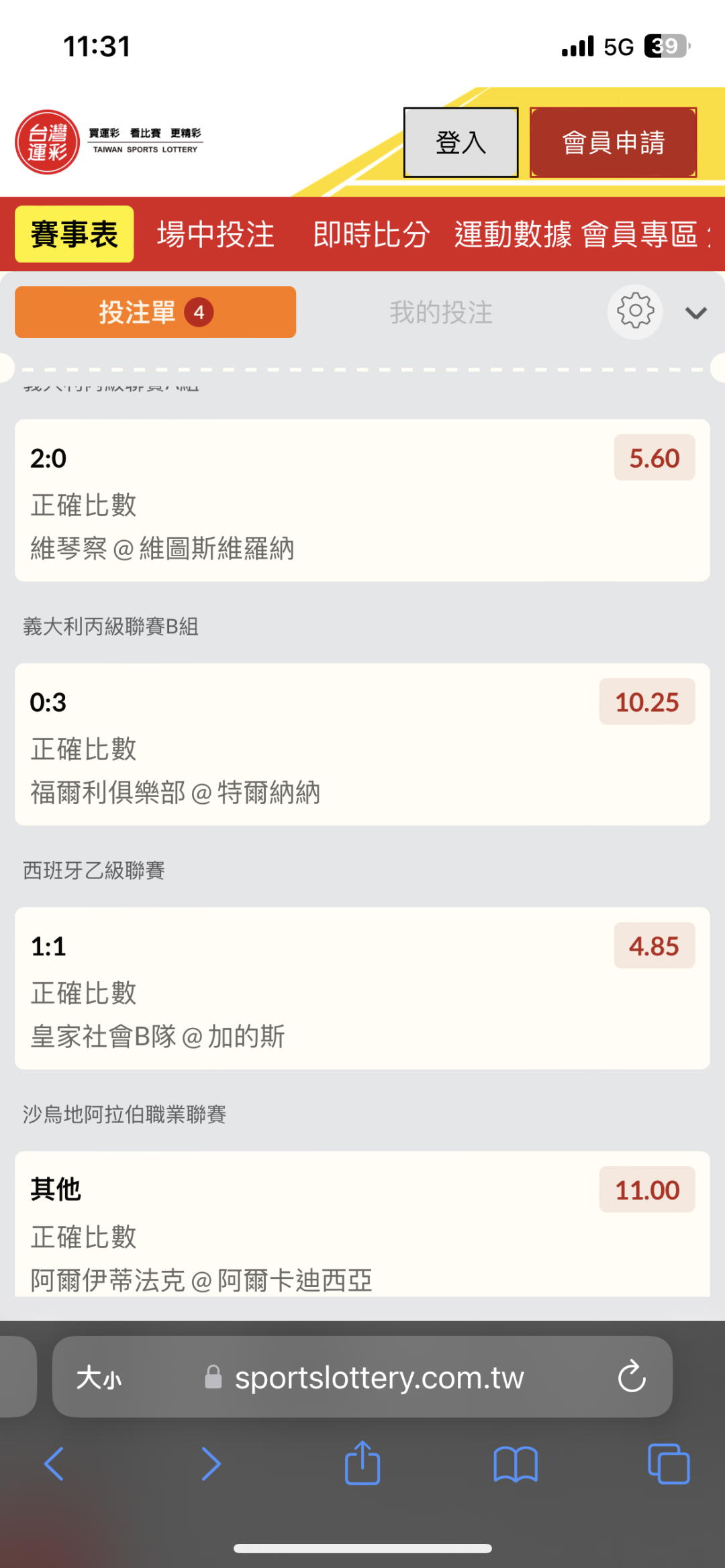The width and height of the screenshot is (725, 1568).
Task: Tap the 4.85 odds for 1:1
Action: click(x=654, y=946)
